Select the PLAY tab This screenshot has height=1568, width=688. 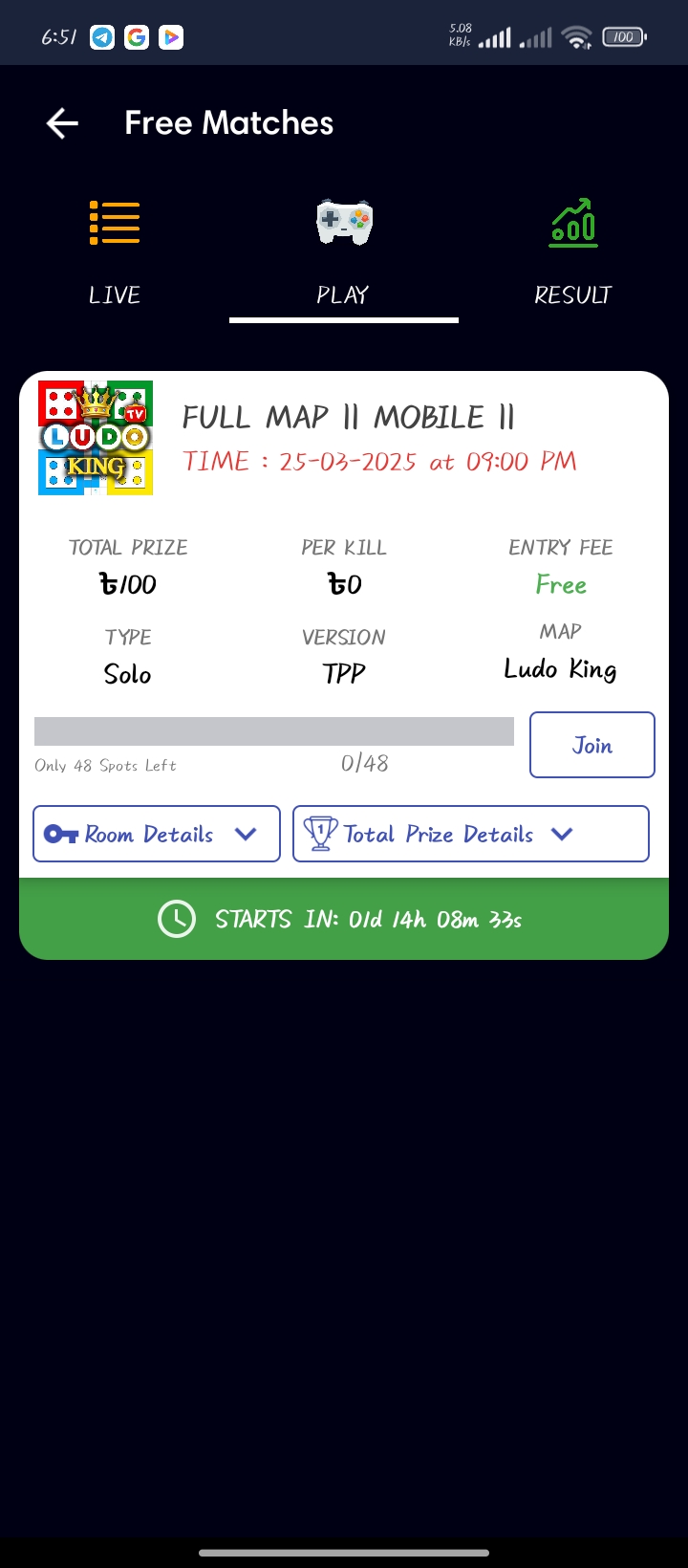(344, 252)
